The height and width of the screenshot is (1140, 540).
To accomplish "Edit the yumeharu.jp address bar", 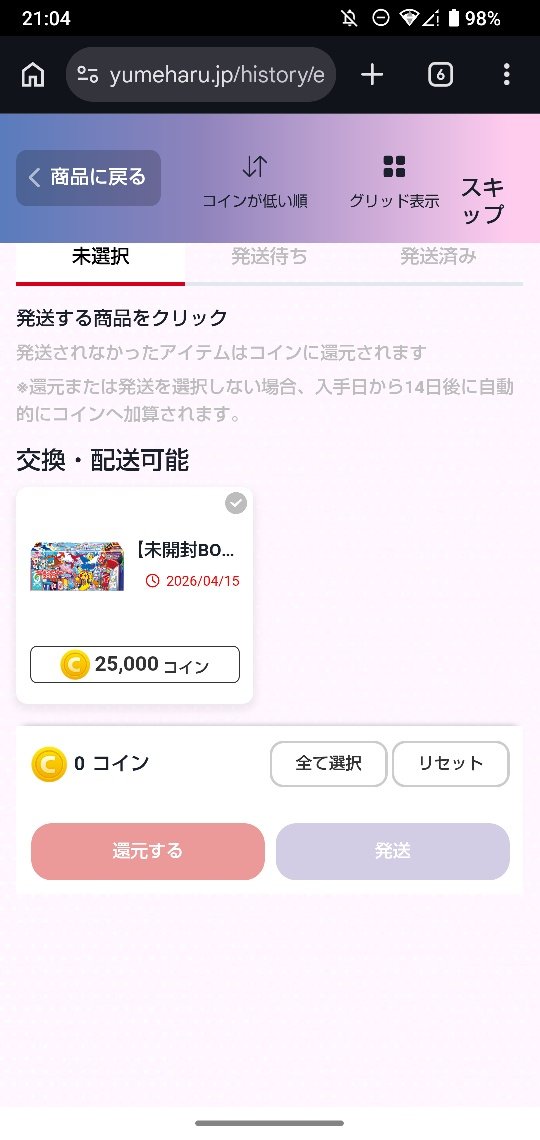I will point(201,75).
